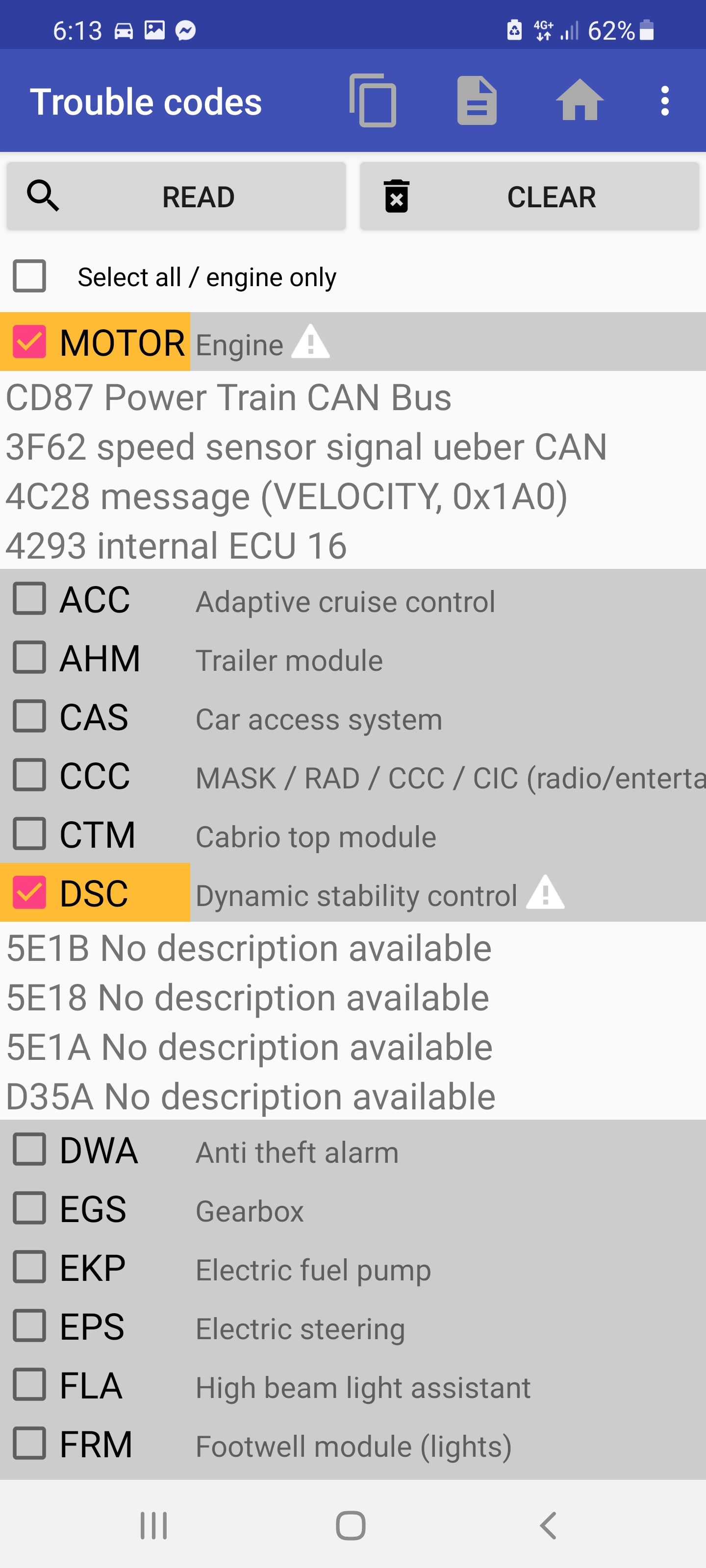Select the EKP electric fuel pump checkbox
Screen dimensions: 706x1568
coord(30,1268)
